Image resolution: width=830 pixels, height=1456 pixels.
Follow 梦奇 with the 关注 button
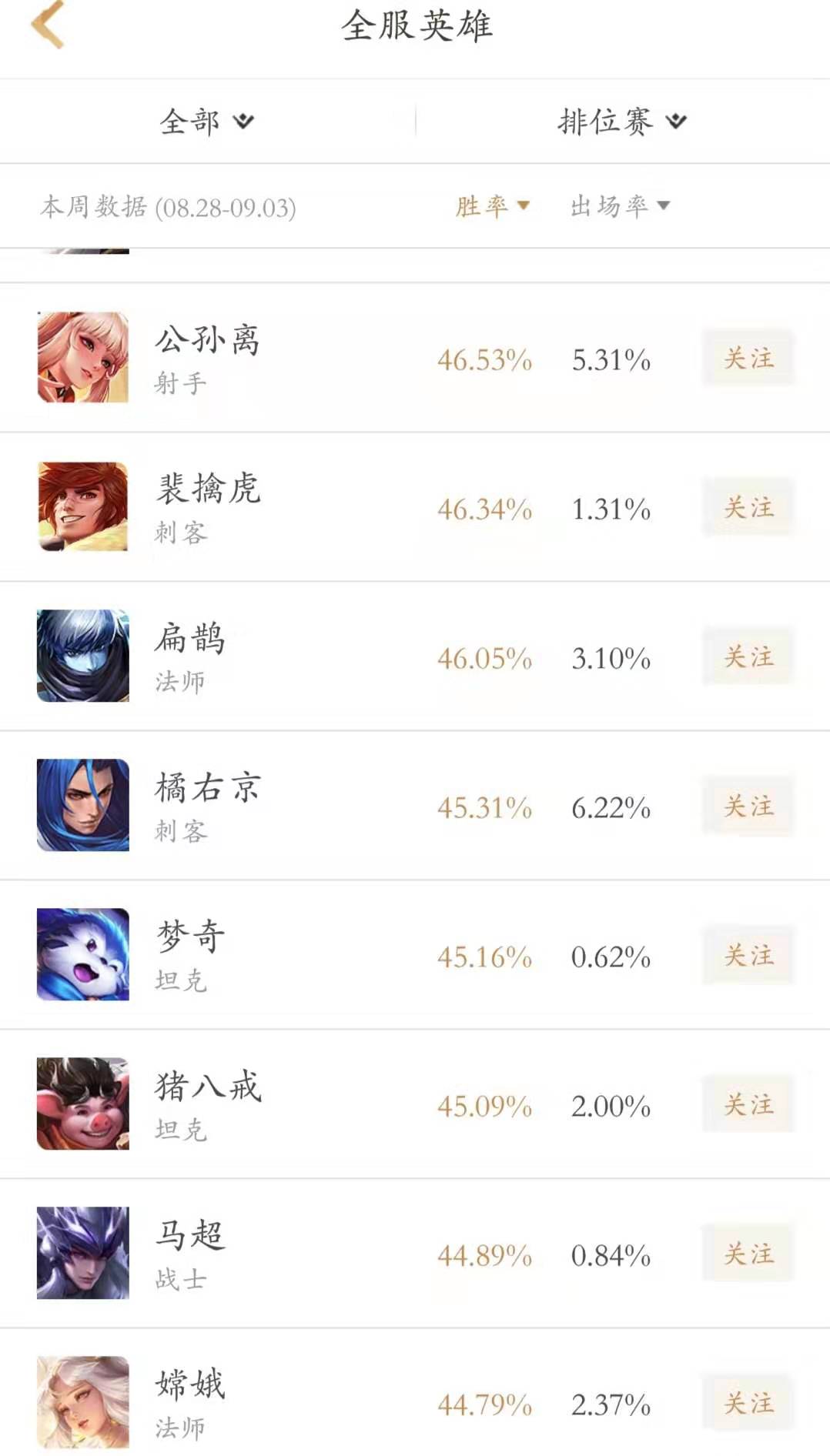click(748, 955)
